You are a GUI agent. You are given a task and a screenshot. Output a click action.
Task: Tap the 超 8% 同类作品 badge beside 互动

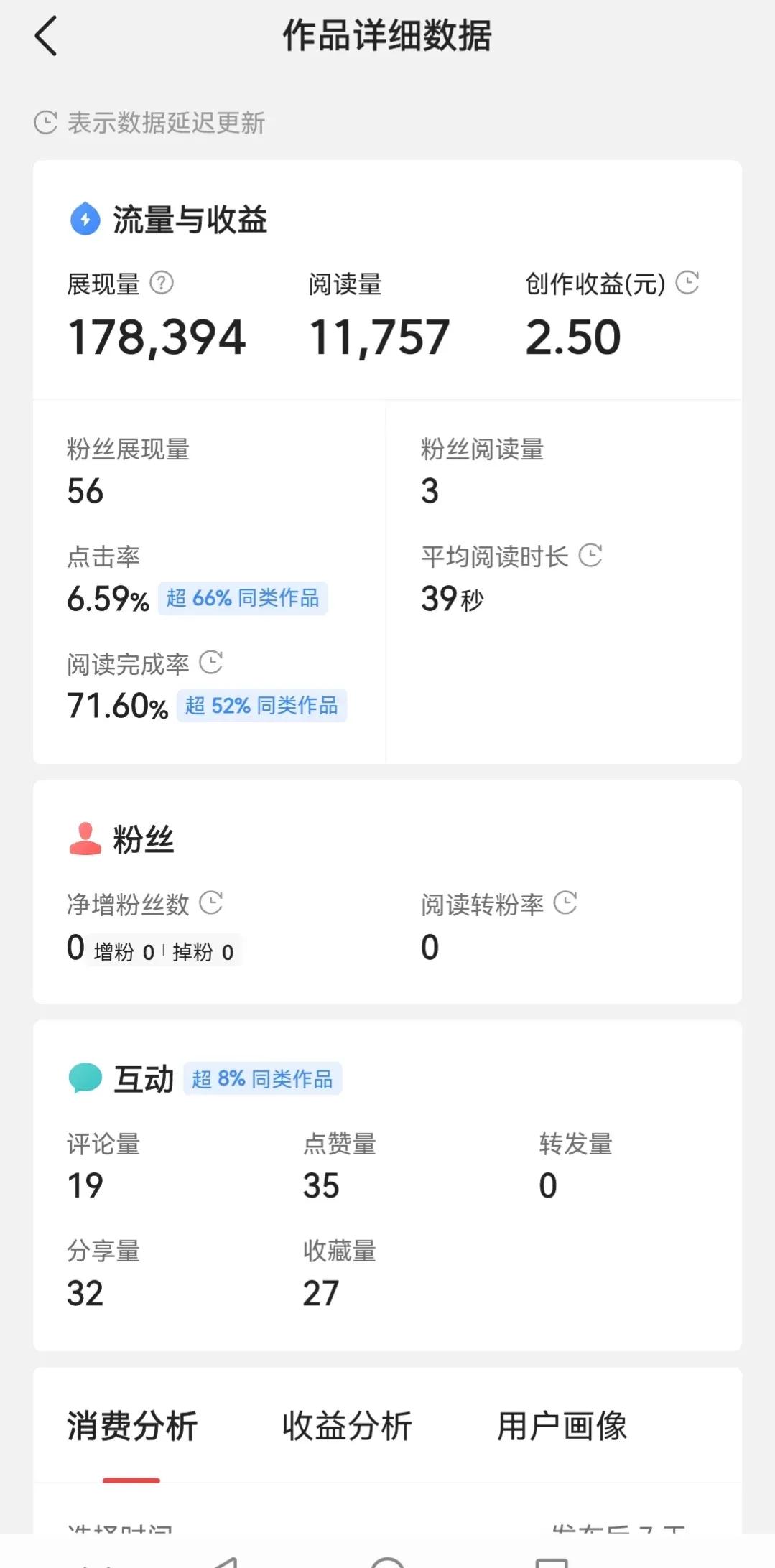tap(263, 1078)
